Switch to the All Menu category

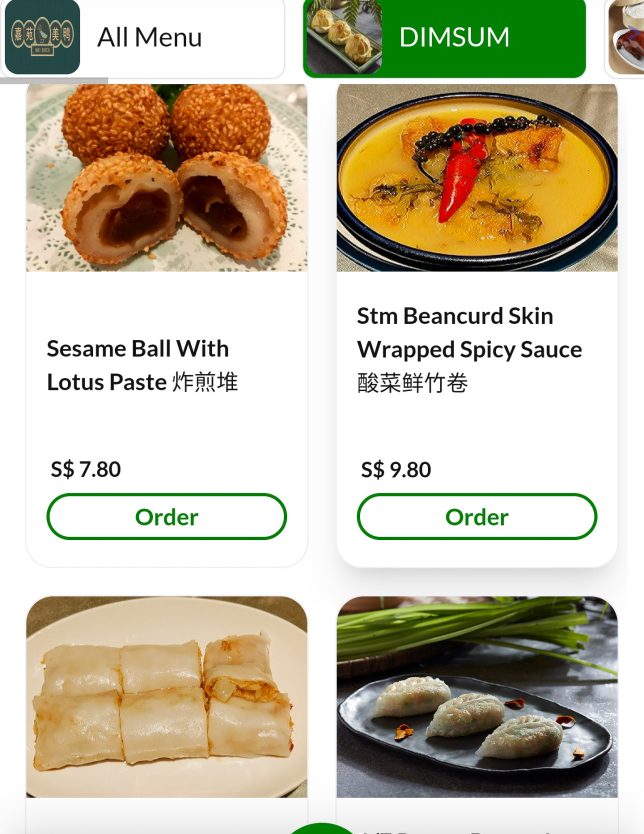click(143, 38)
